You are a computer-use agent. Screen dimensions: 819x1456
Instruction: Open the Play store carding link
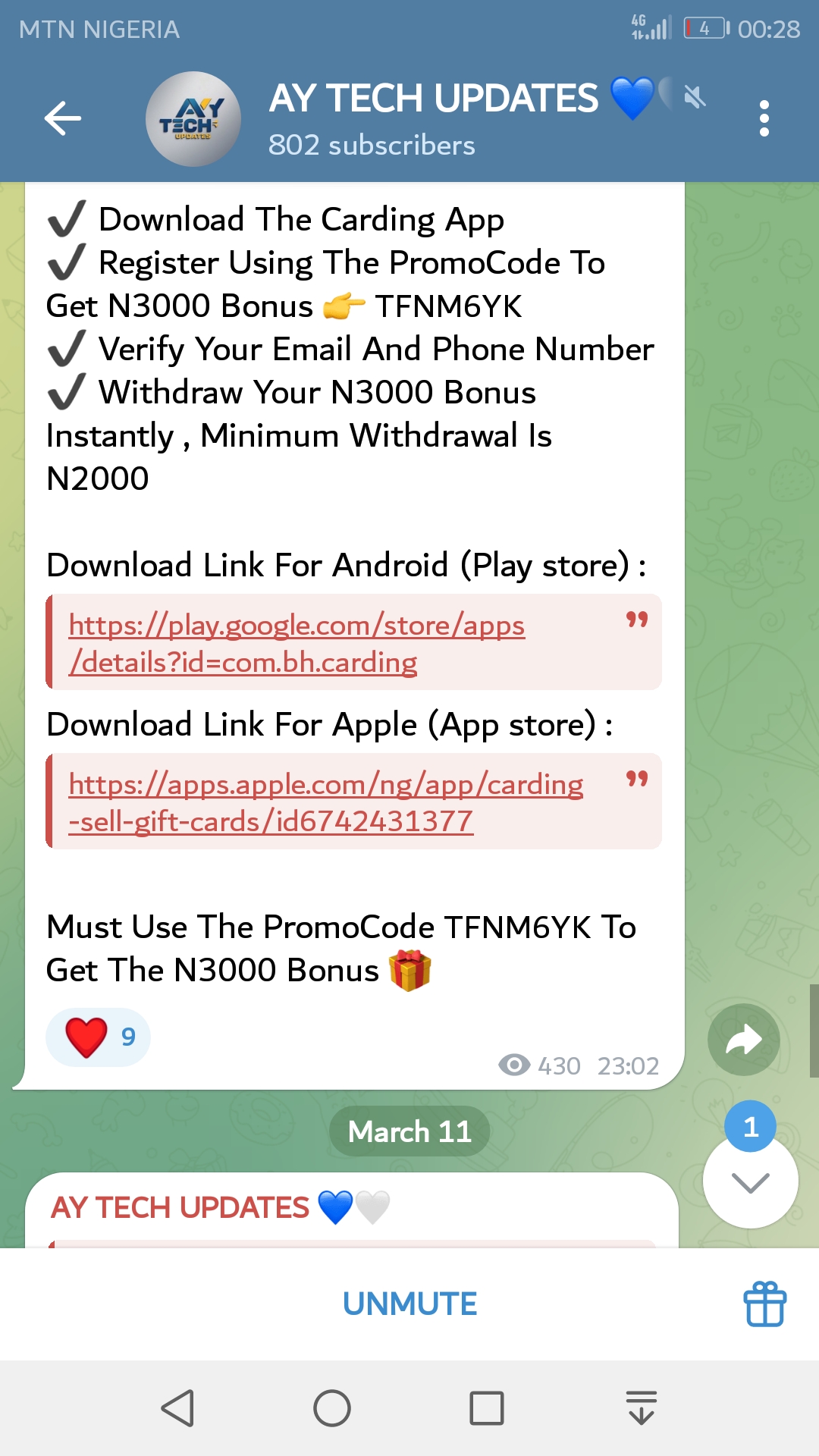(297, 643)
